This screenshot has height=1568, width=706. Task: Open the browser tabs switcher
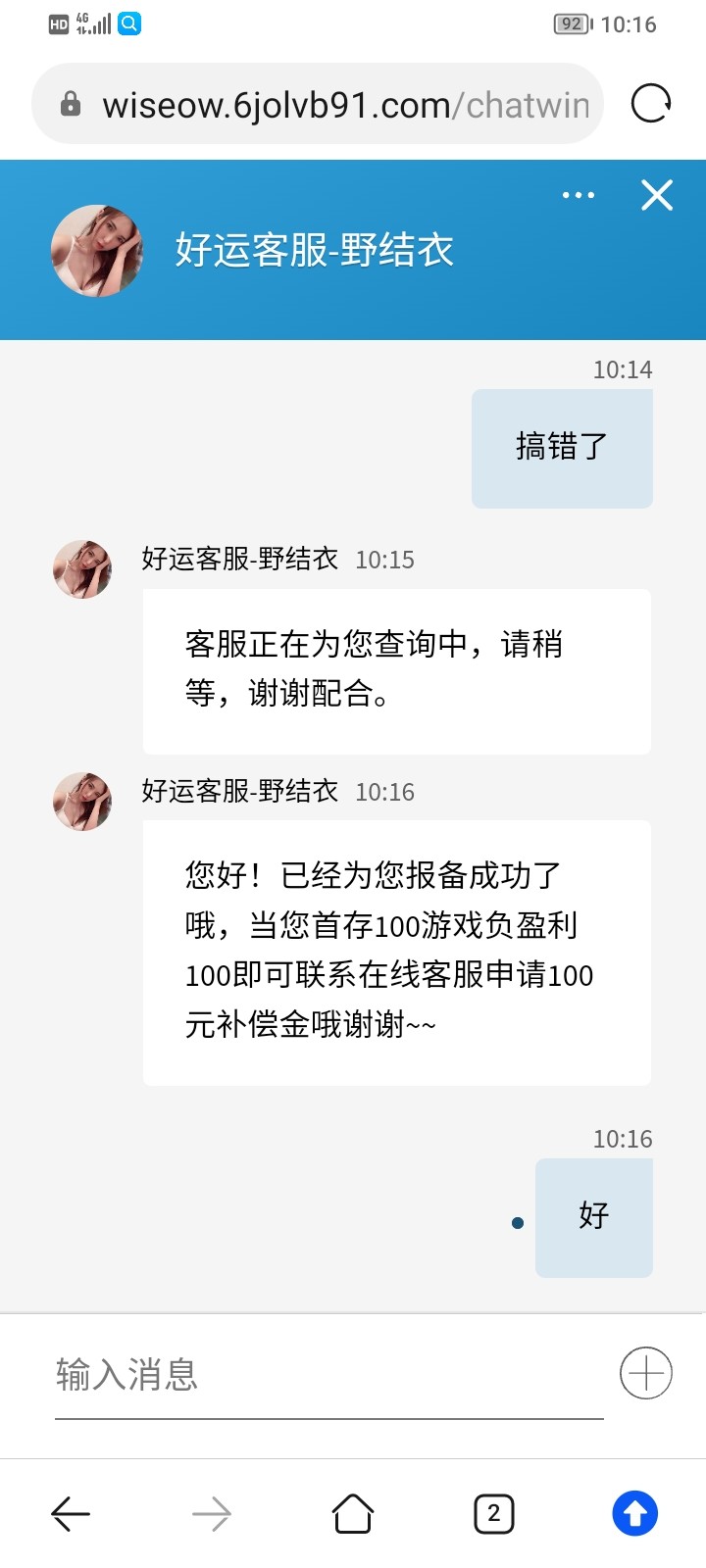pos(493,1514)
